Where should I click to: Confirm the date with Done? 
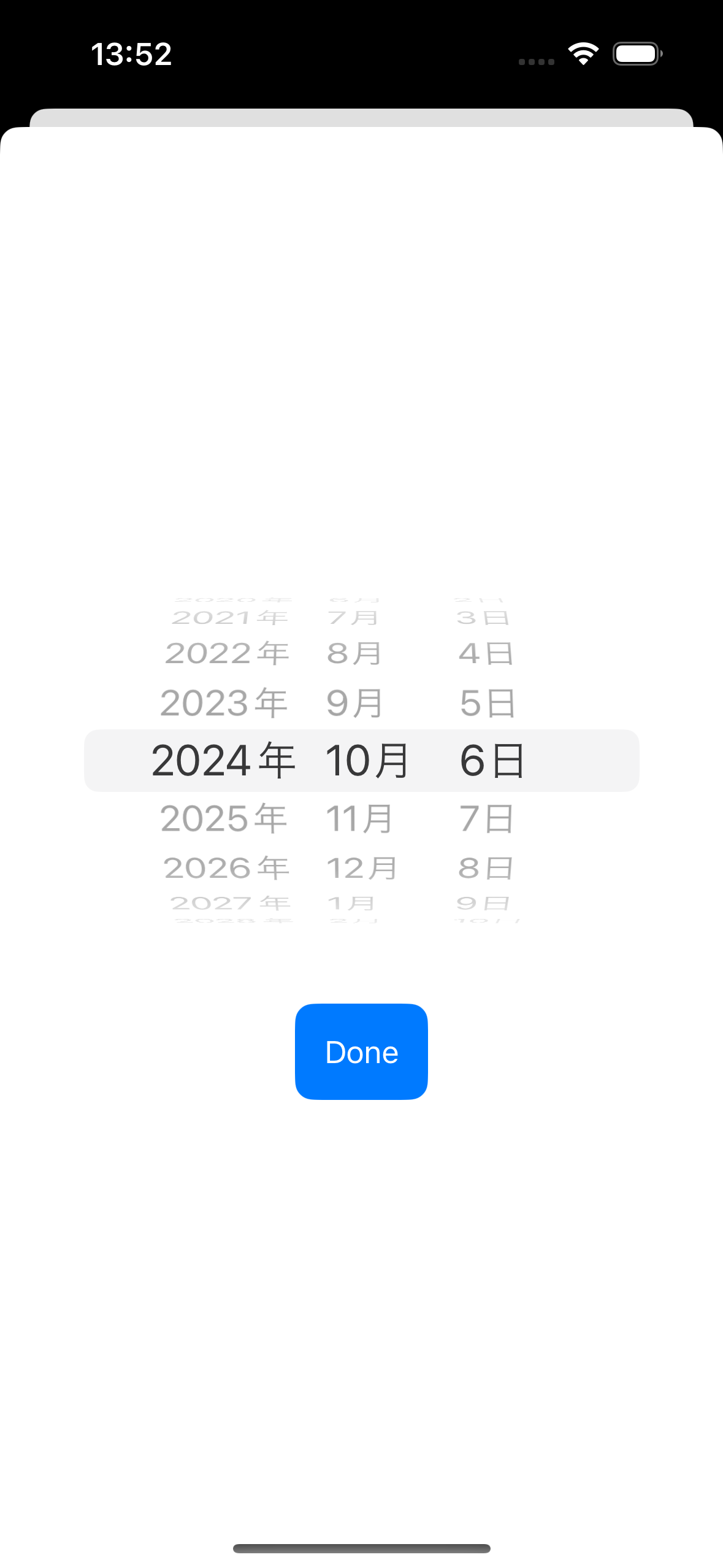[x=361, y=1051]
